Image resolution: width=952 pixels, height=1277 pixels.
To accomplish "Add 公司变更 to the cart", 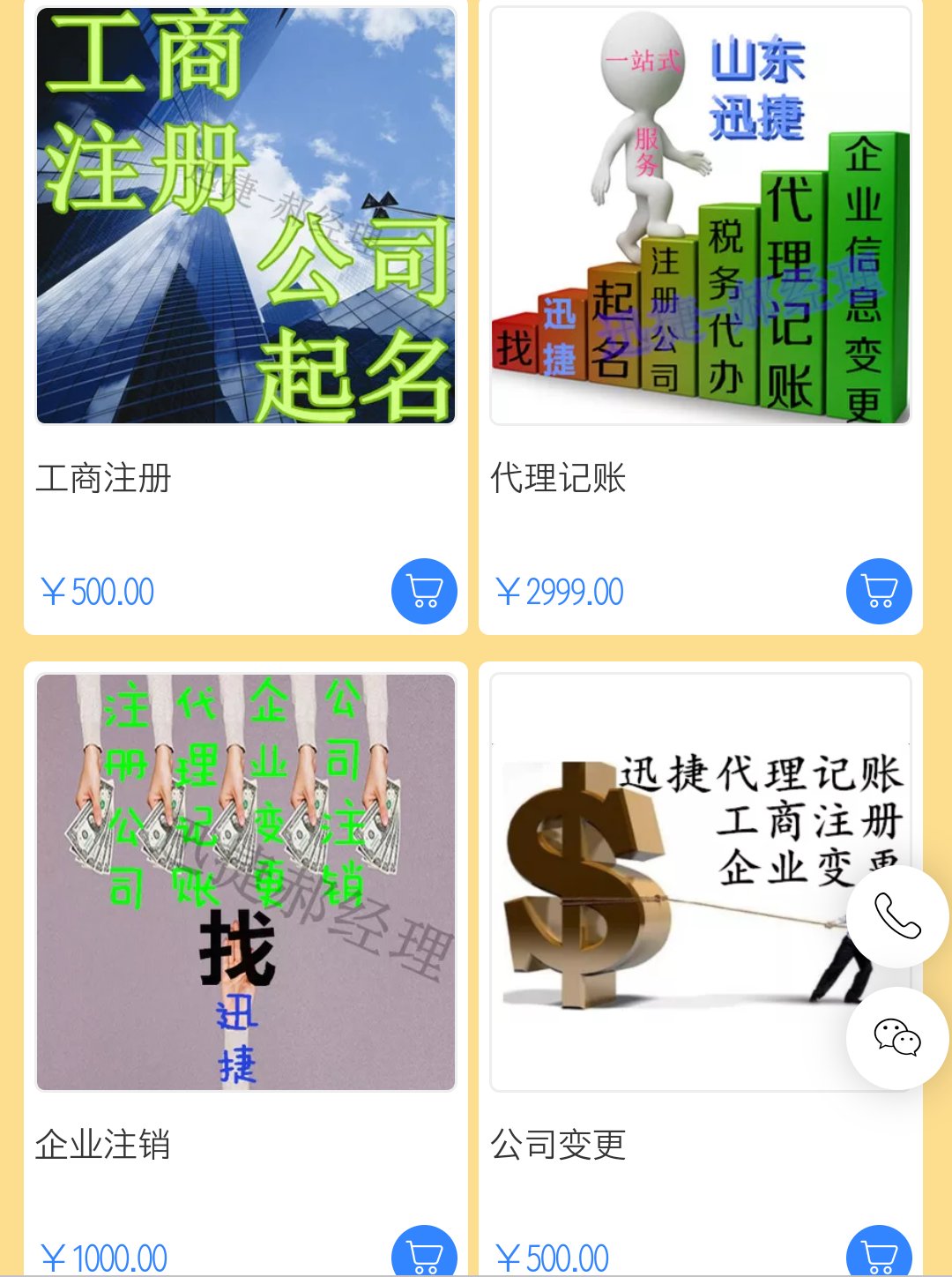I will pyautogui.click(x=879, y=1252).
